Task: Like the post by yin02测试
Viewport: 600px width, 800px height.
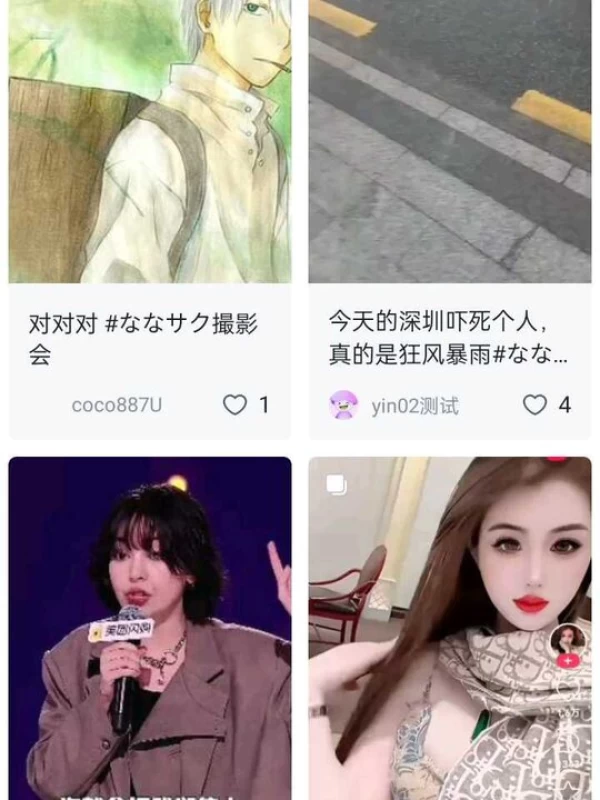Action: point(536,405)
